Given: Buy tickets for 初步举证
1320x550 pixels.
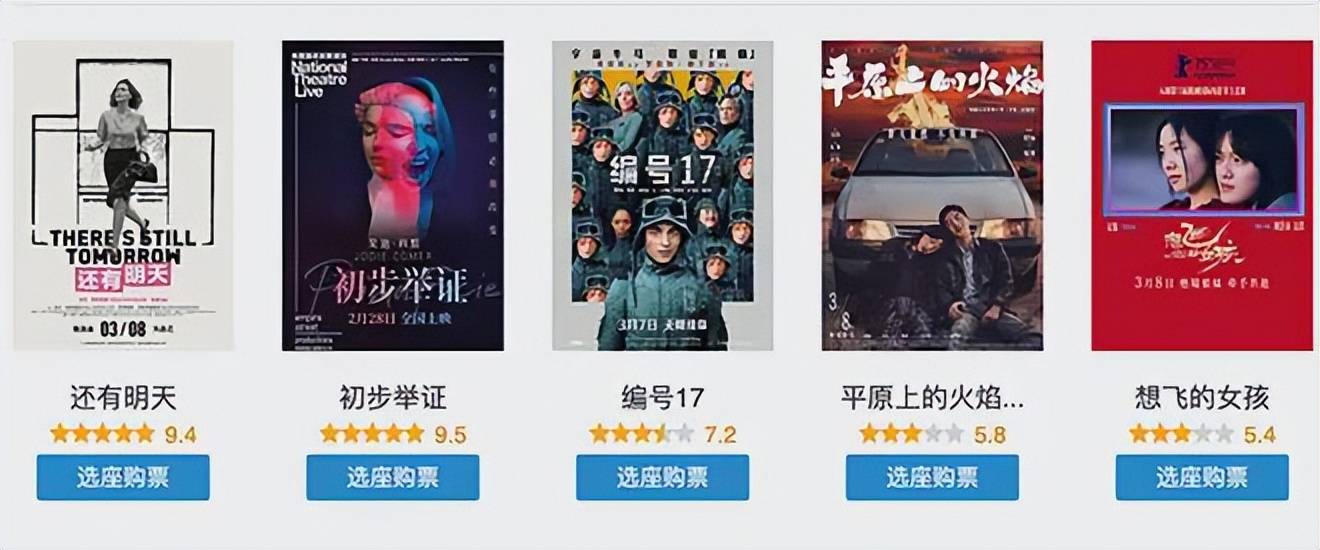Looking at the screenshot, I should coord(393,477).
